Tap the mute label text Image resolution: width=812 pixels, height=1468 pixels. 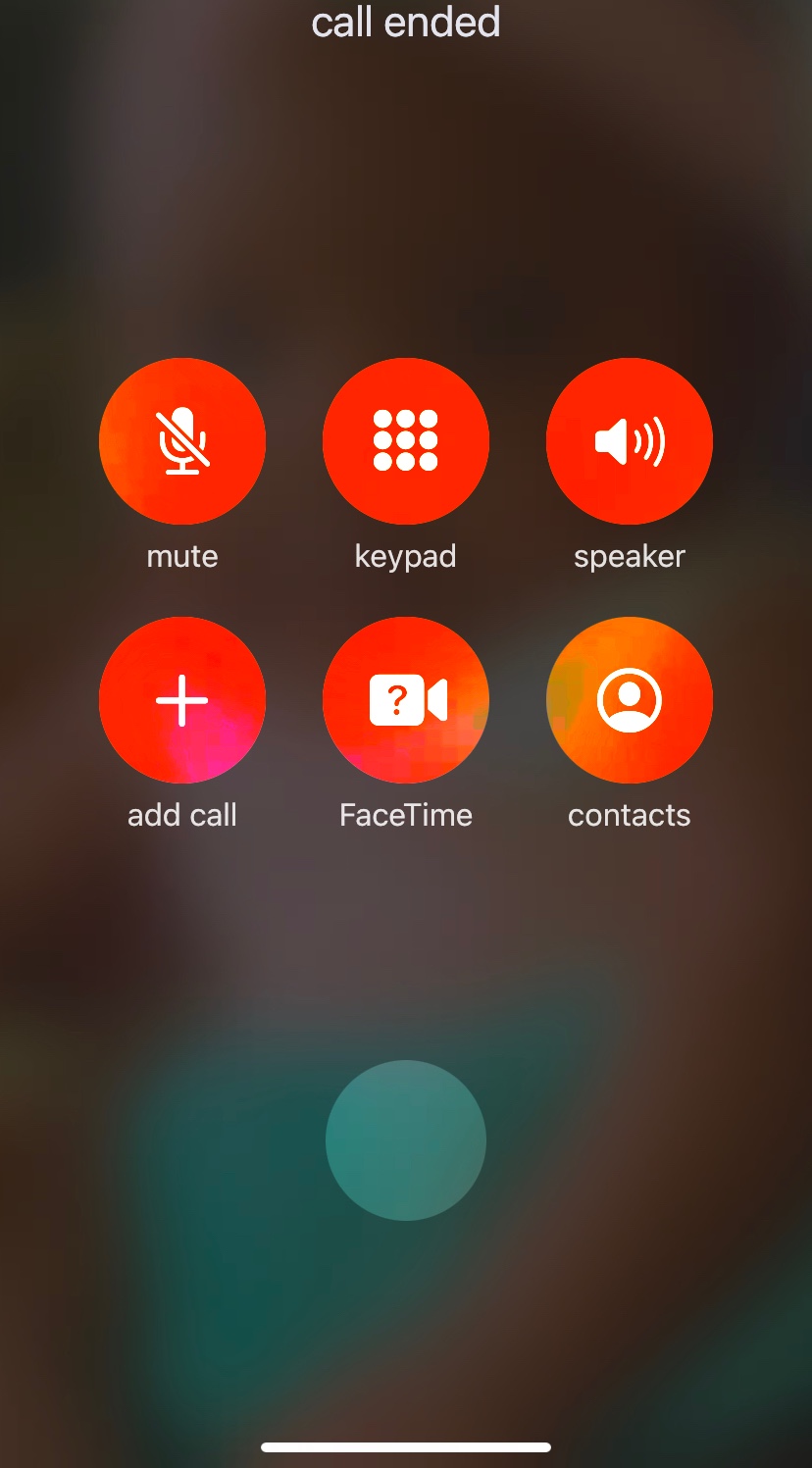[181, 555]
